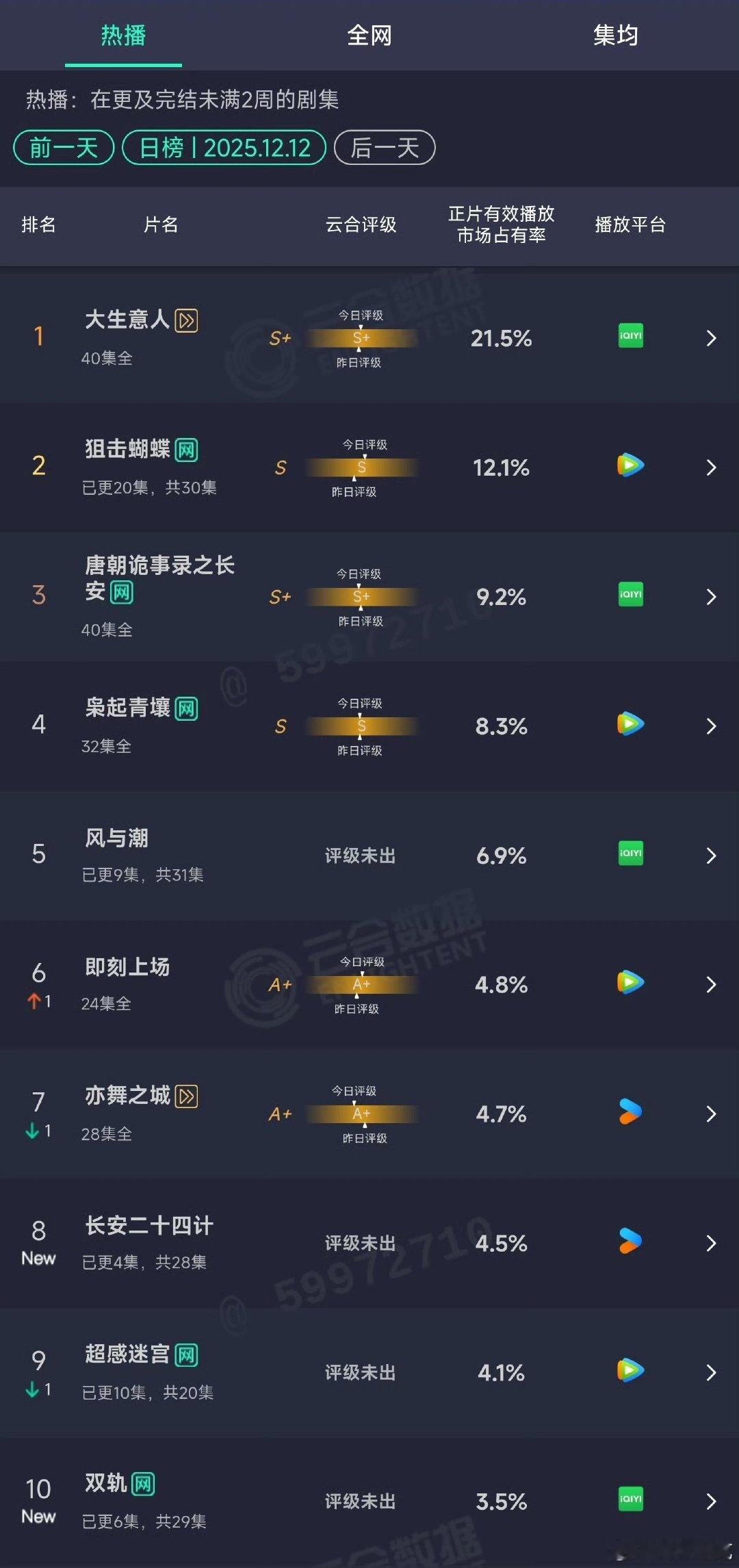Click the 前一天 button

(63, 146)
